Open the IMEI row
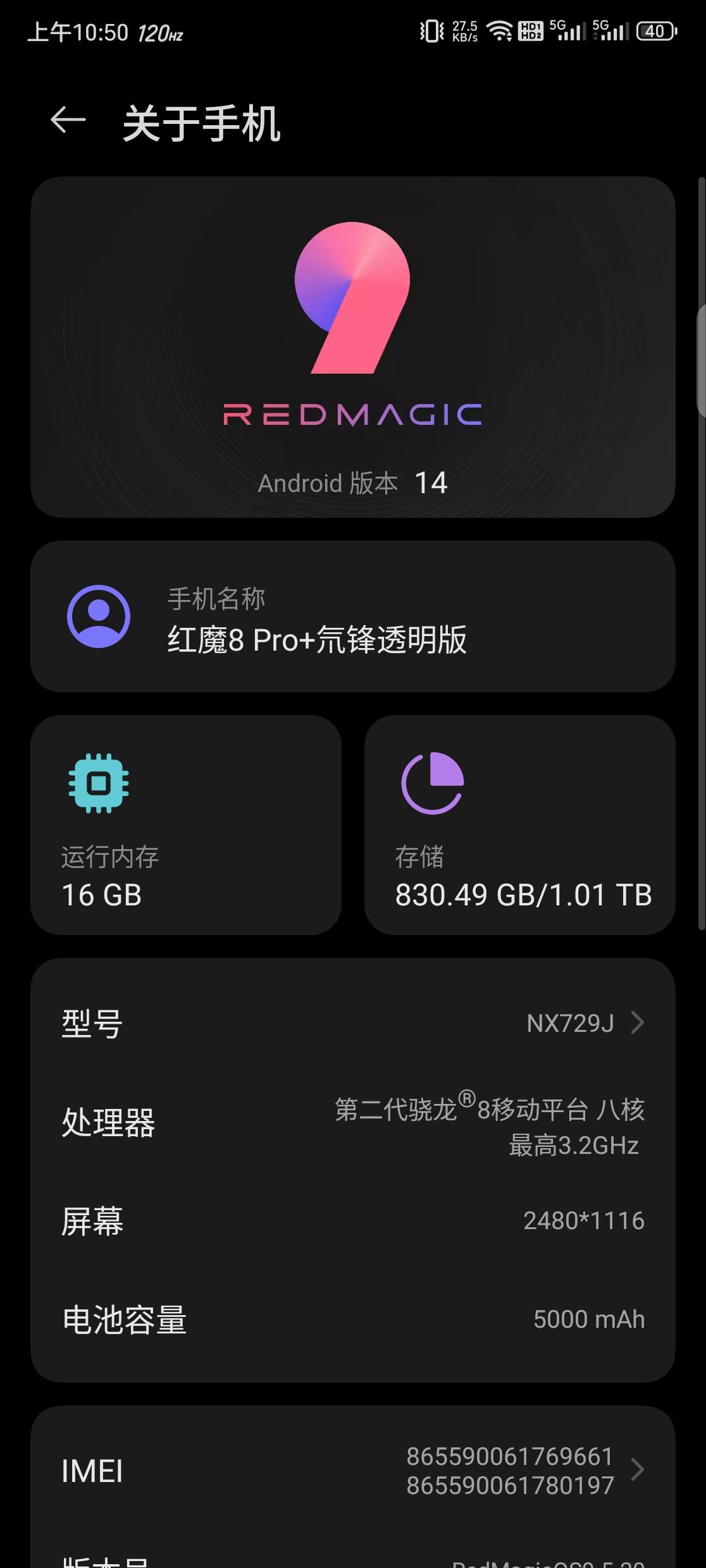 click(x=352, y=1473)
